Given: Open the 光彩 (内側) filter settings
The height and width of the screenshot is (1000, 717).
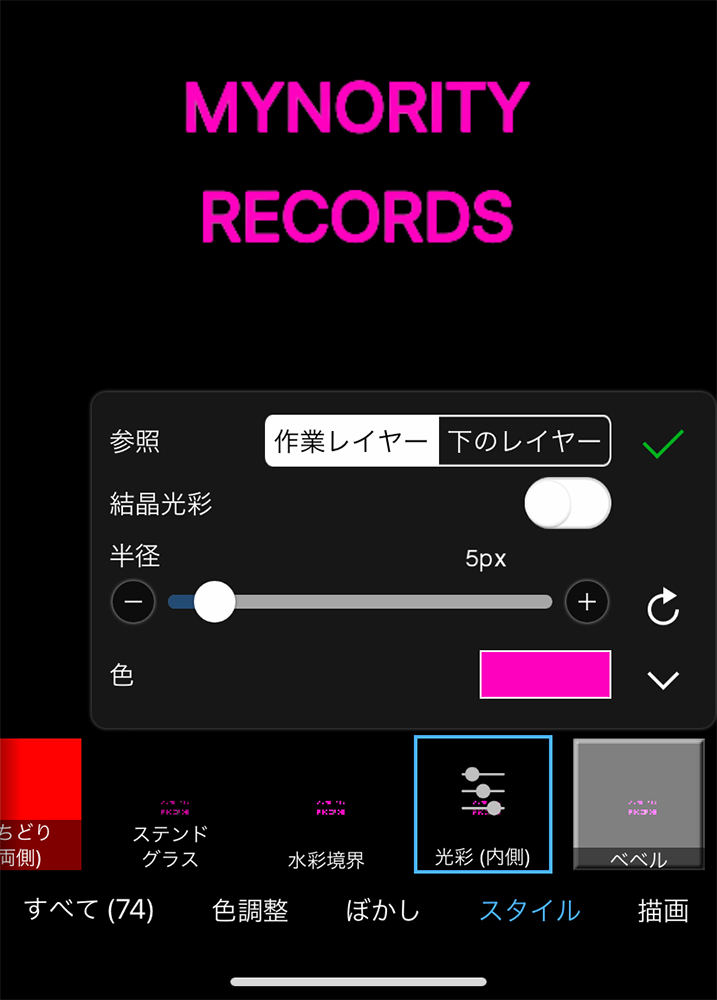Looking at the screenshot, I should 483,803.
